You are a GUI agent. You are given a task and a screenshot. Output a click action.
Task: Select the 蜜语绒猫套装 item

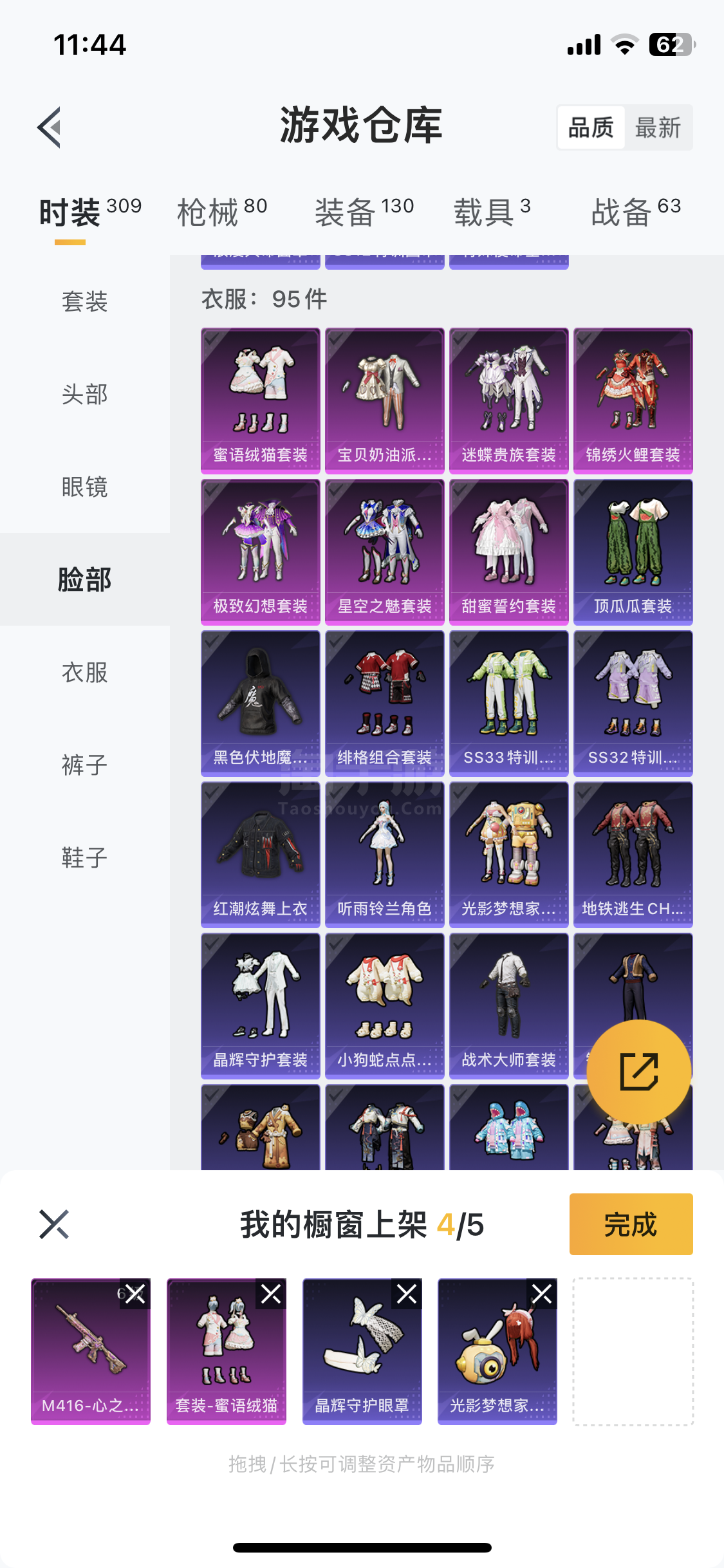tap(260, 400)
